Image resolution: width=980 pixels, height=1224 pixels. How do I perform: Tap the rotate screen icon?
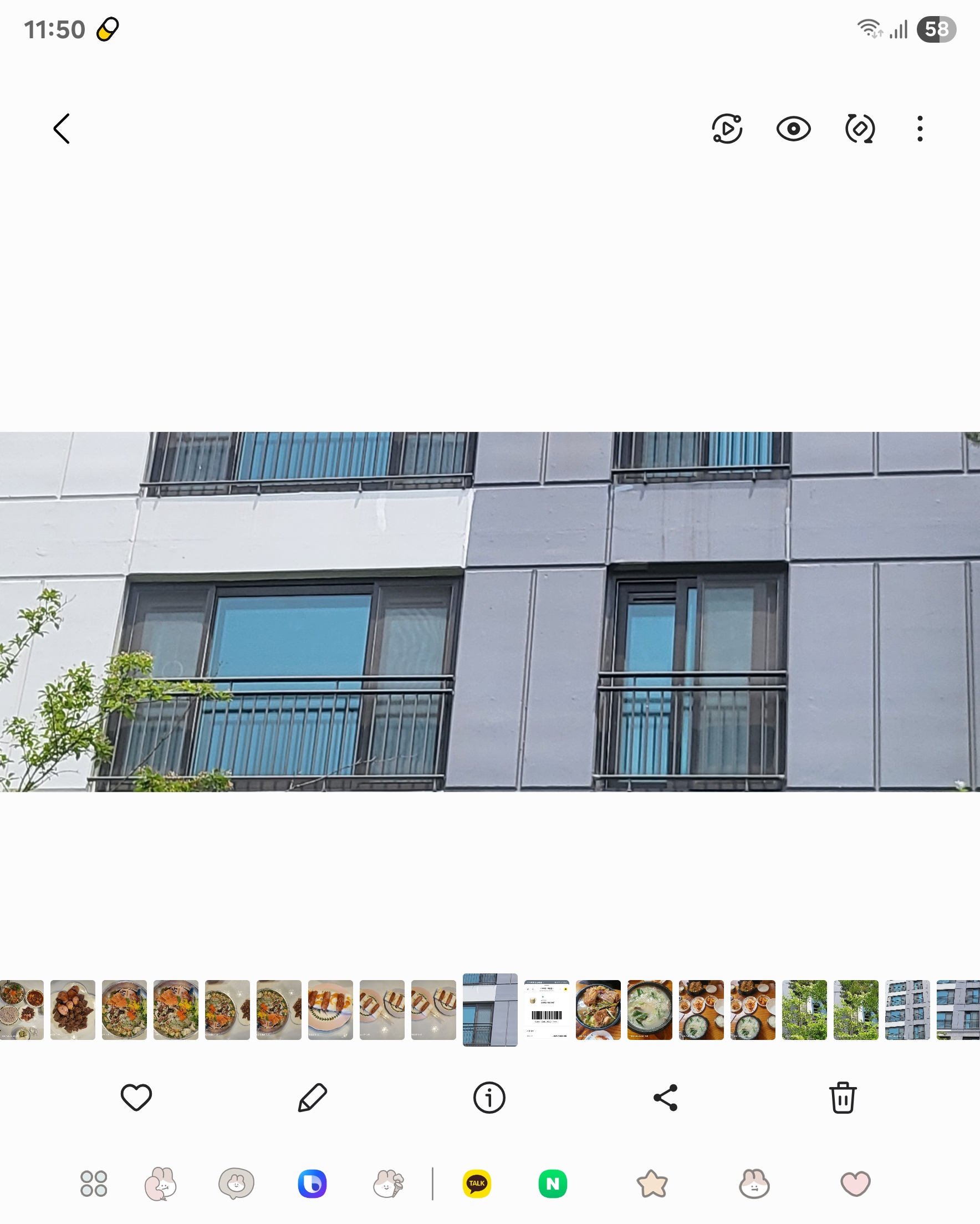pos(860,129)
